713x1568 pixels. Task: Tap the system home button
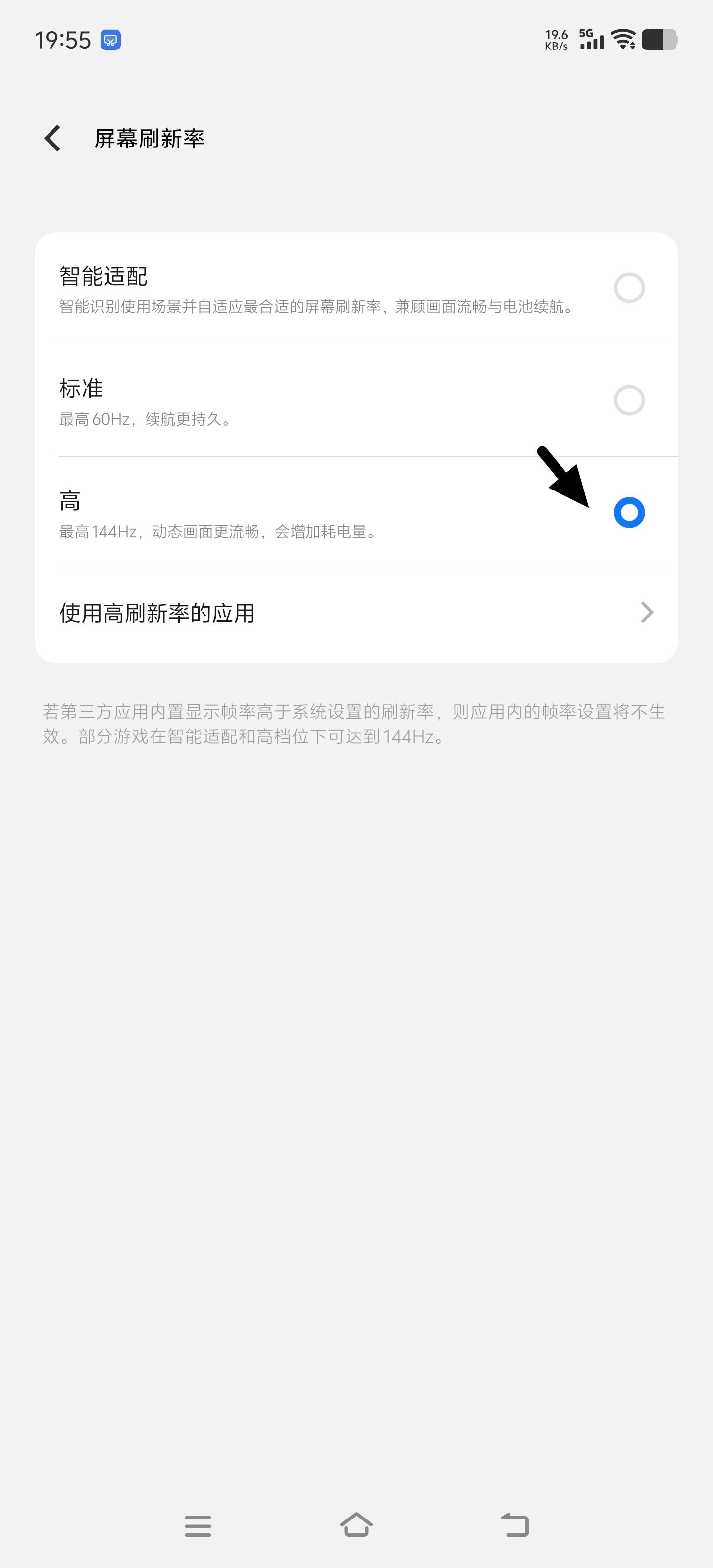point(356,1525)
